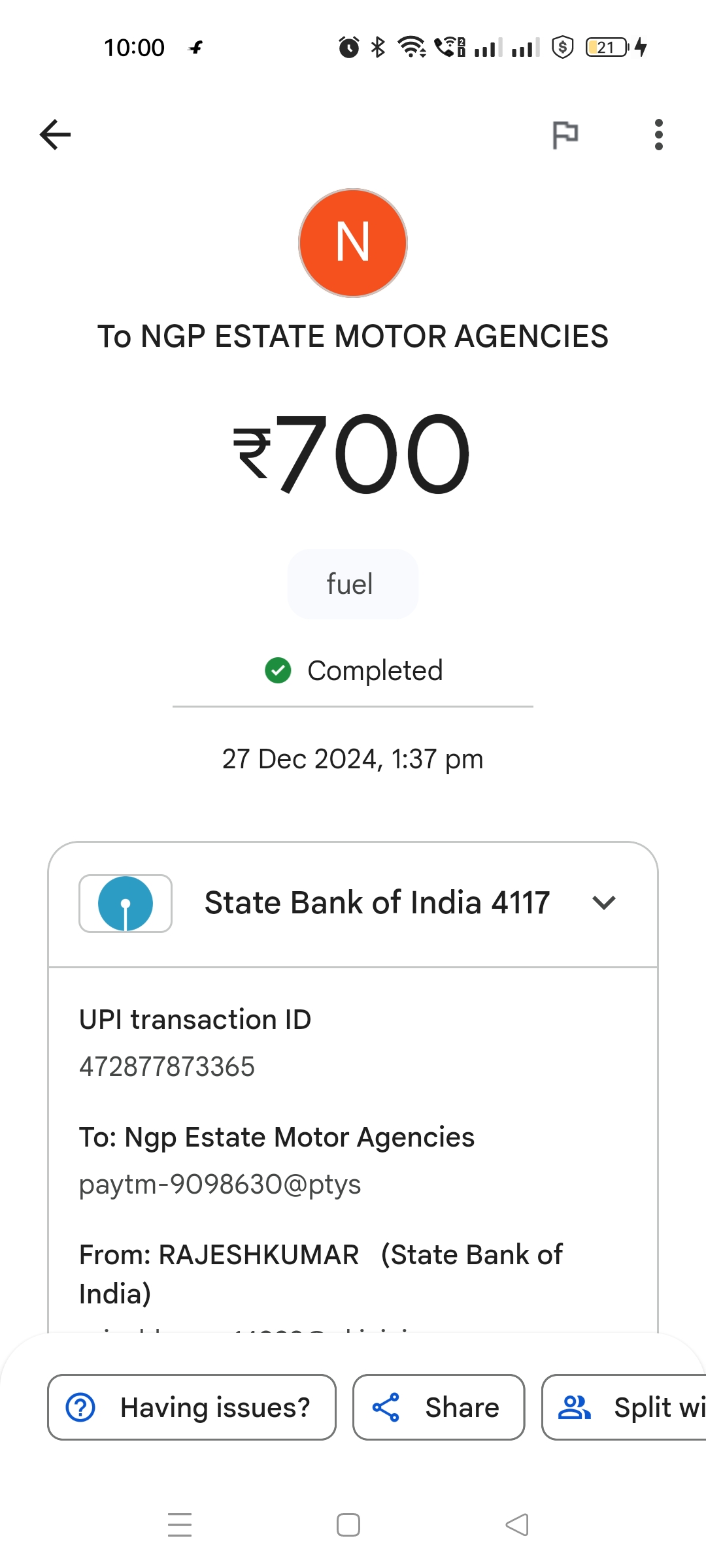Collapse the State Bank of India 4117 details

click(x=604, y=903)
